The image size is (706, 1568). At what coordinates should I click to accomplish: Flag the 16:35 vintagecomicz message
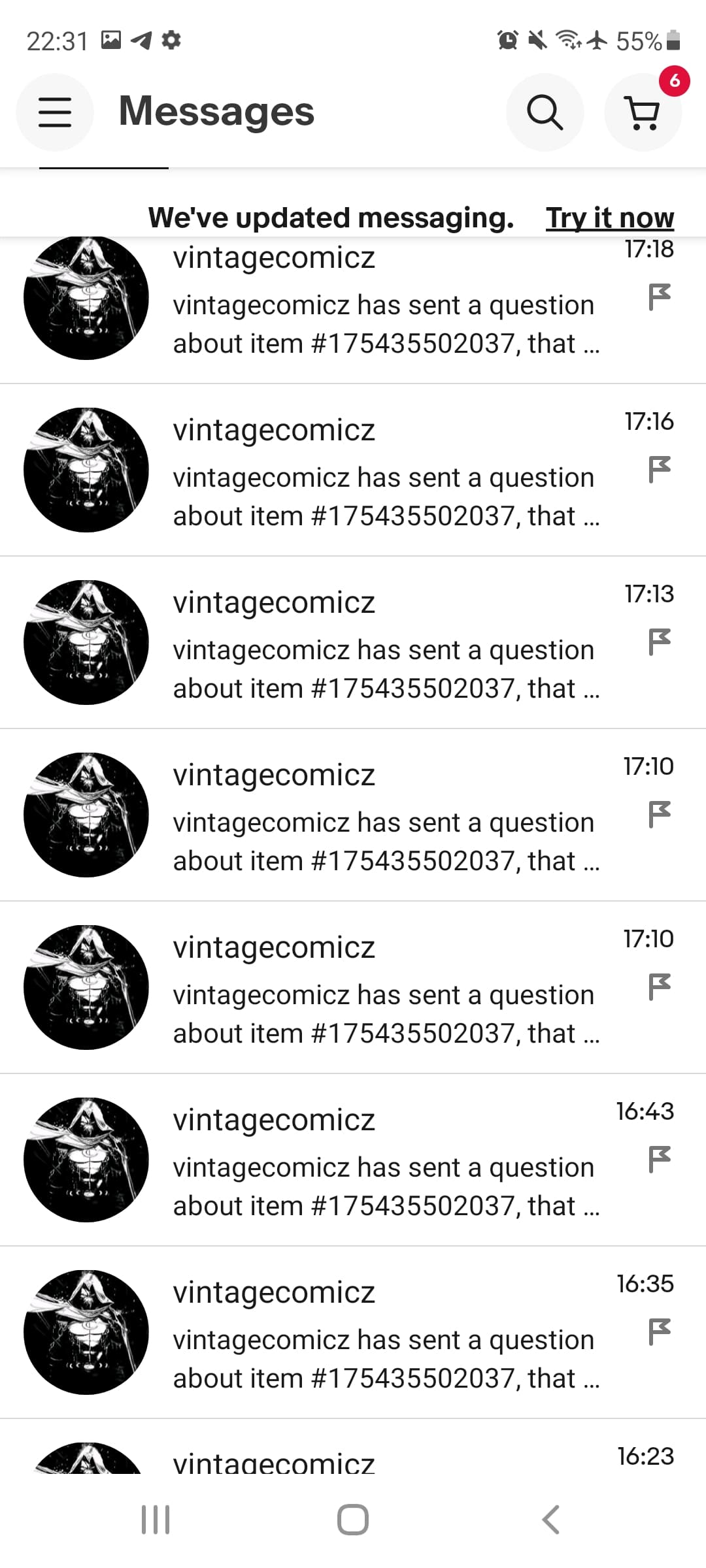tap(659, 1332)
